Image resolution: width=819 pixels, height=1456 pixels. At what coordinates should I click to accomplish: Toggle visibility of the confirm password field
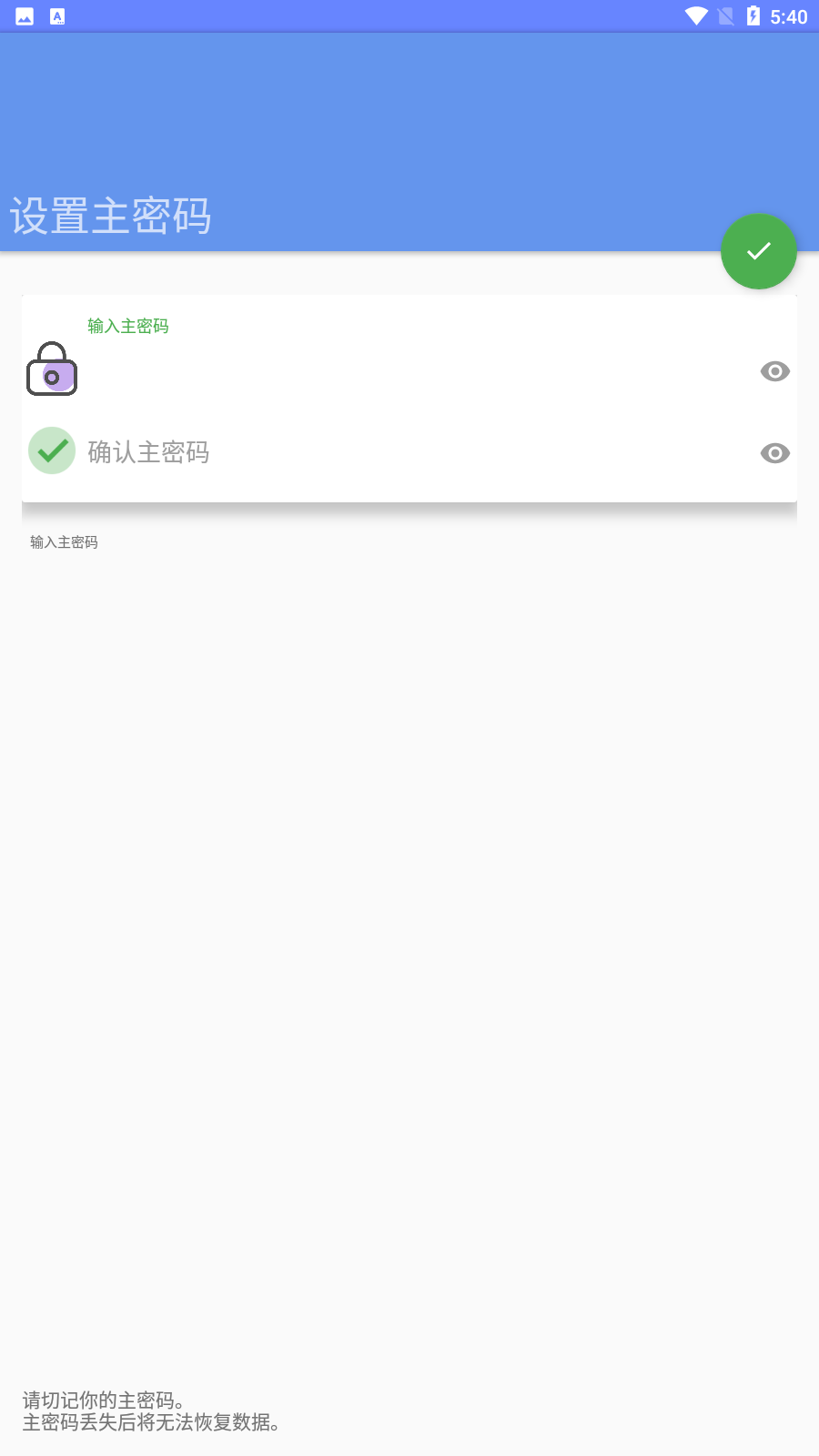tap(774, 453)
